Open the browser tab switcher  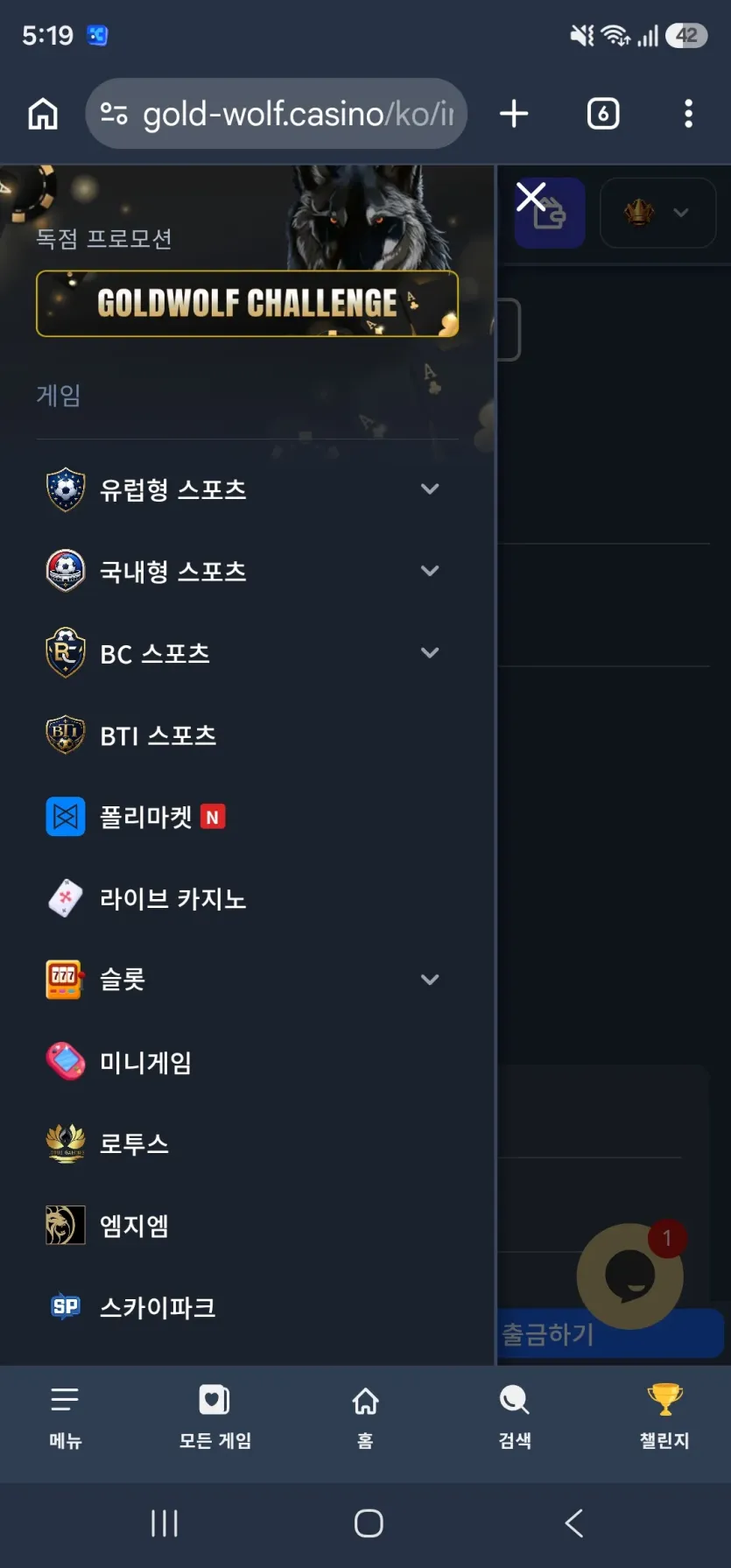pos(603,114)
